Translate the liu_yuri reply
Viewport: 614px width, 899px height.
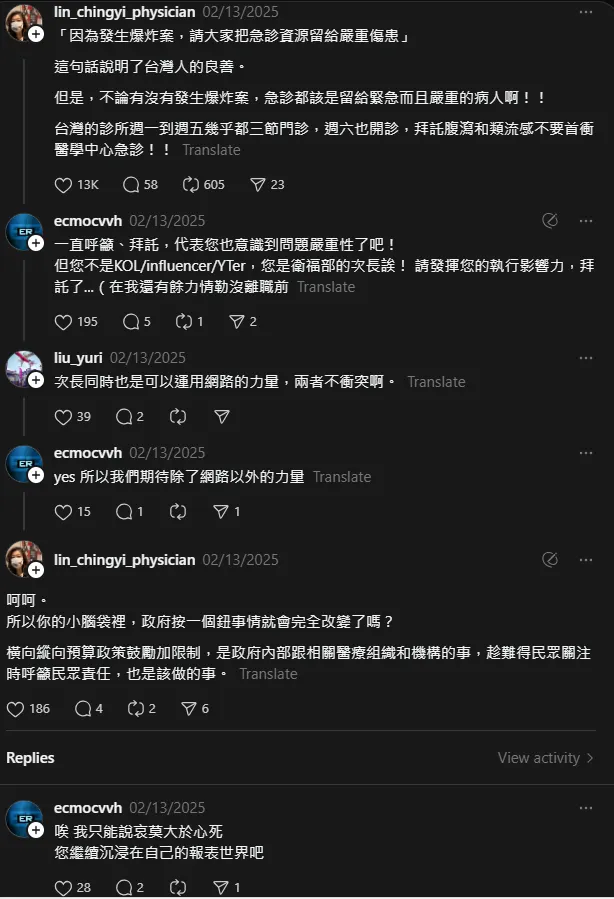[436, 382]
